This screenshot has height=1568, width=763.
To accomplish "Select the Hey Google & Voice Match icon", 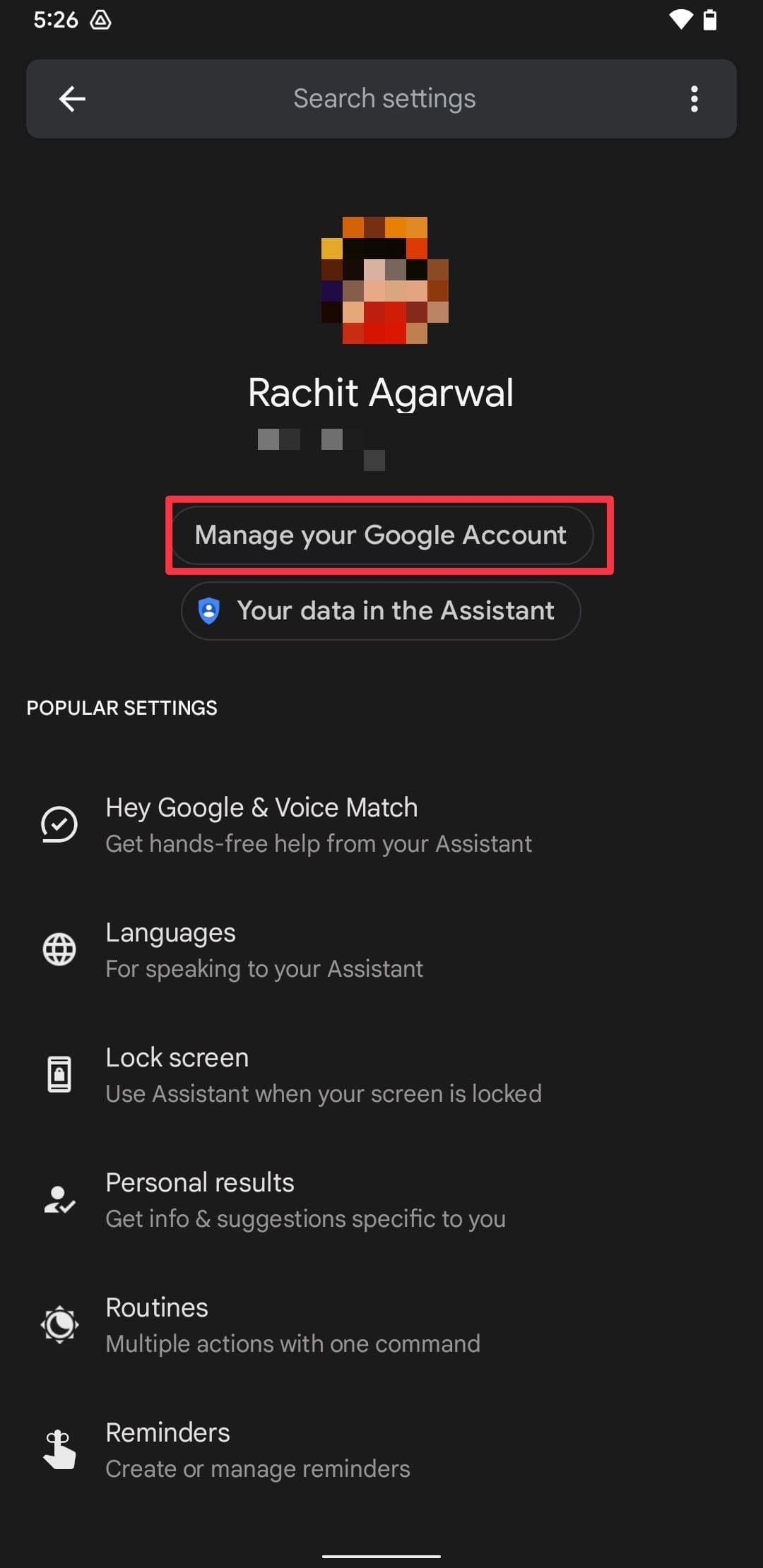I will click(x=59, y=824).
